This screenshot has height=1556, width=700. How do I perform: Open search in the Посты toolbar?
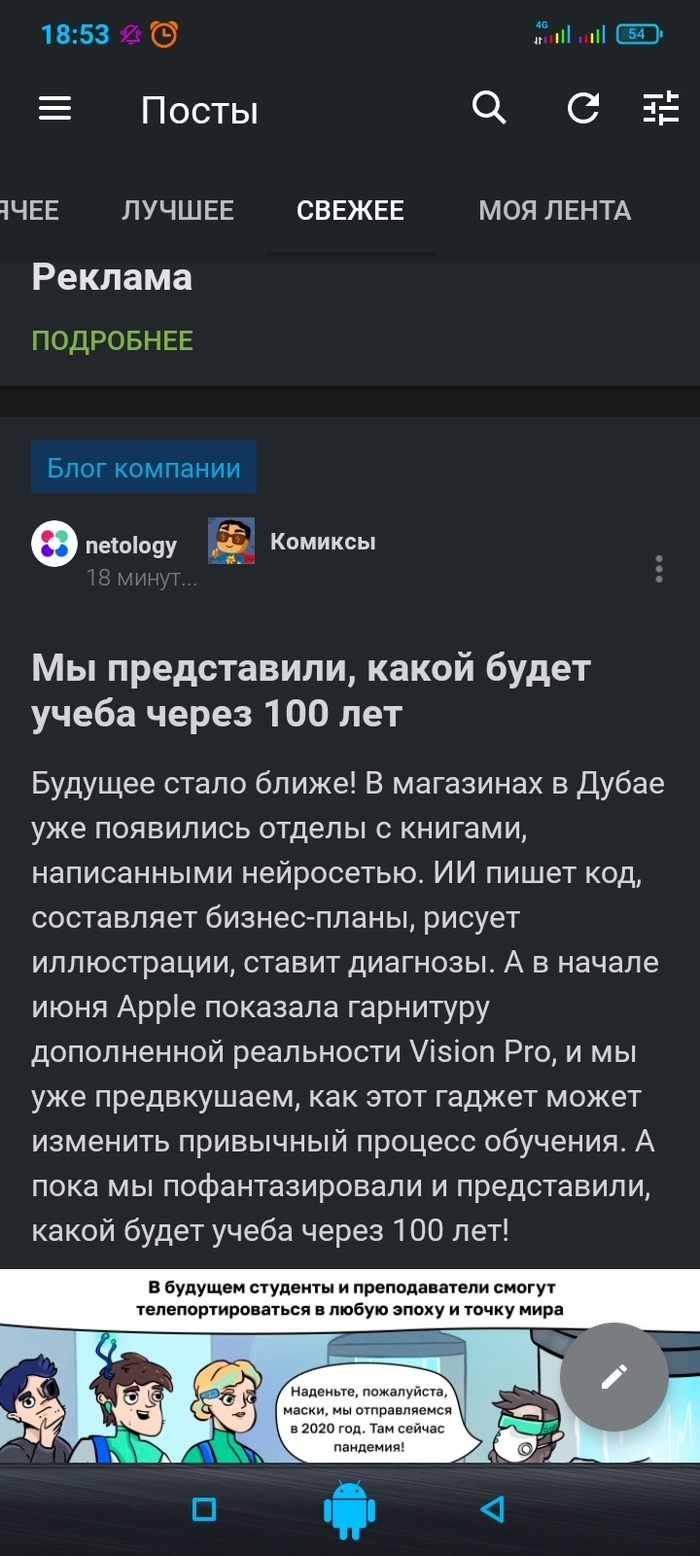[x=489, y=108]
